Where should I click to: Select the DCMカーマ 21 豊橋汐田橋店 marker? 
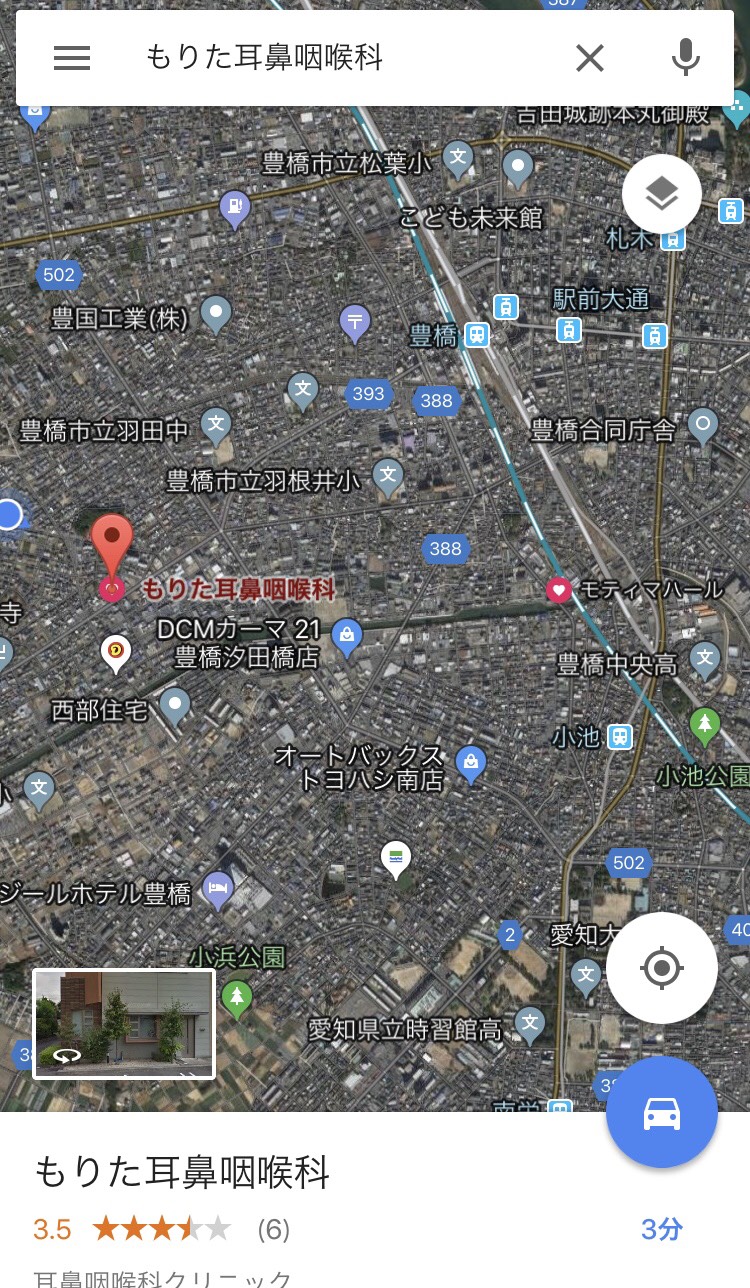click(347, 636)
